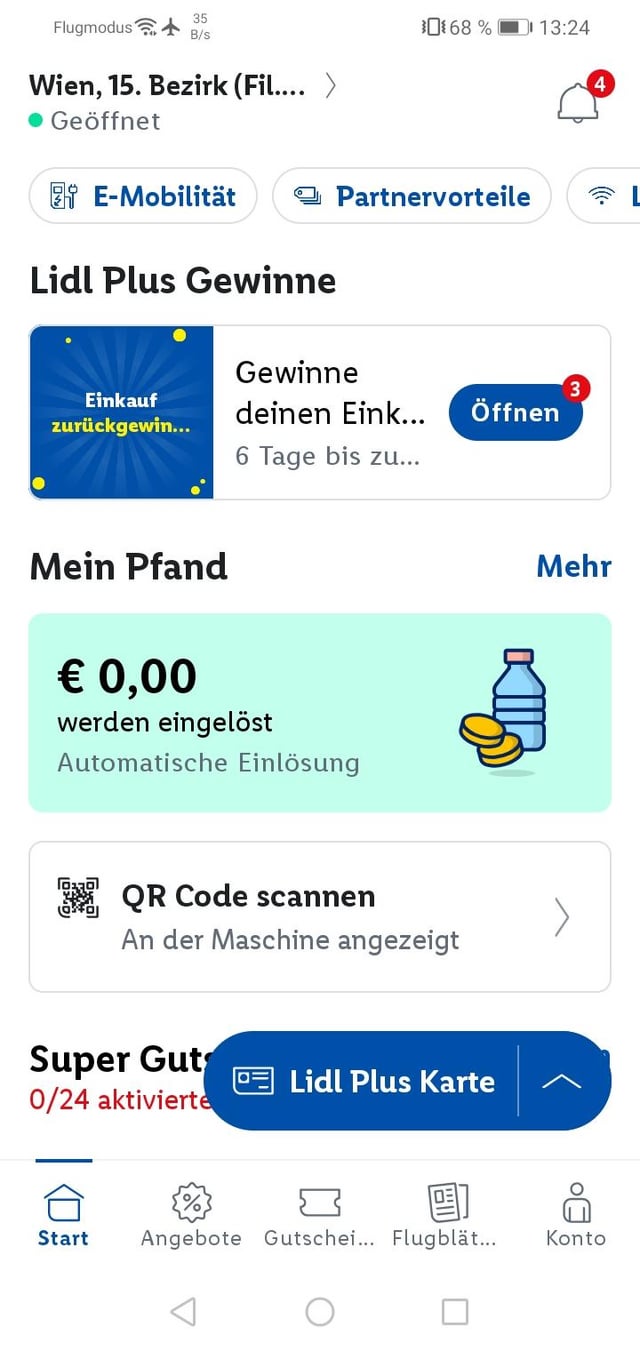This screenshot has height=1351, width=640.
Task: Open the Einkauf zurückgewinnen banner image
Action: point(121,412)
